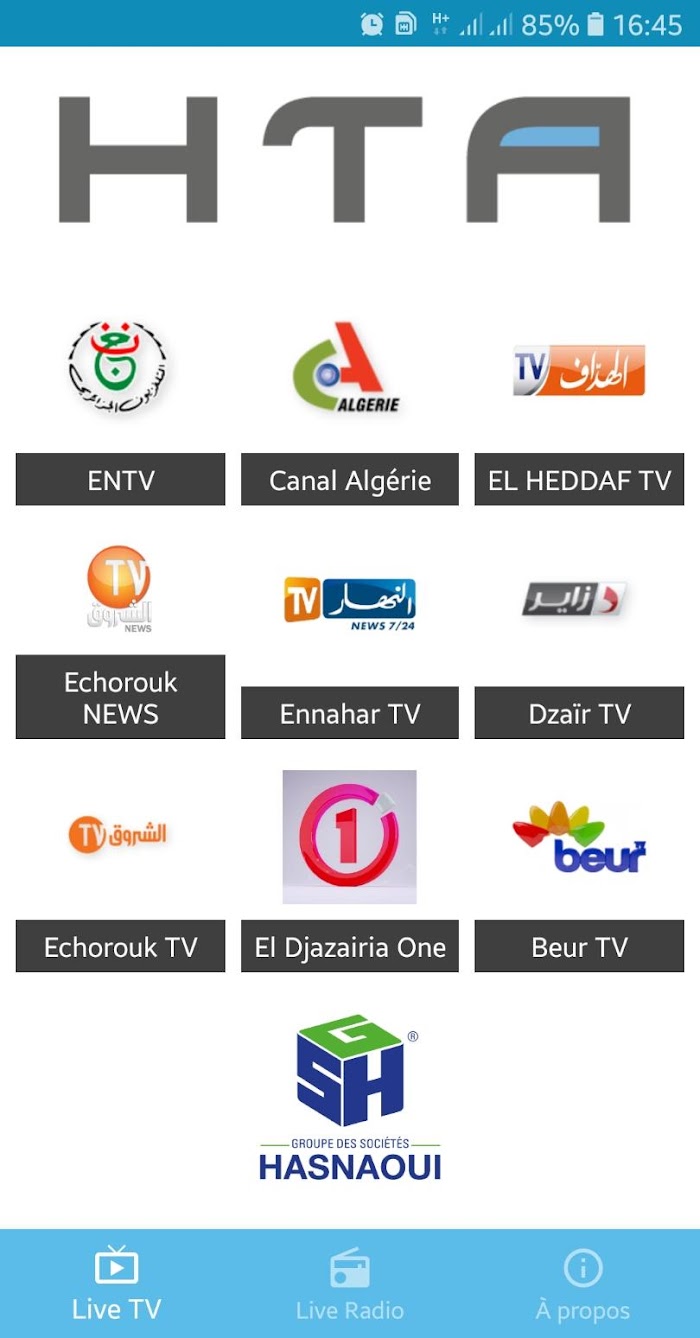Open the À propos tab
This screenshot has height=1338, width=700.
tap(583, 1284)
